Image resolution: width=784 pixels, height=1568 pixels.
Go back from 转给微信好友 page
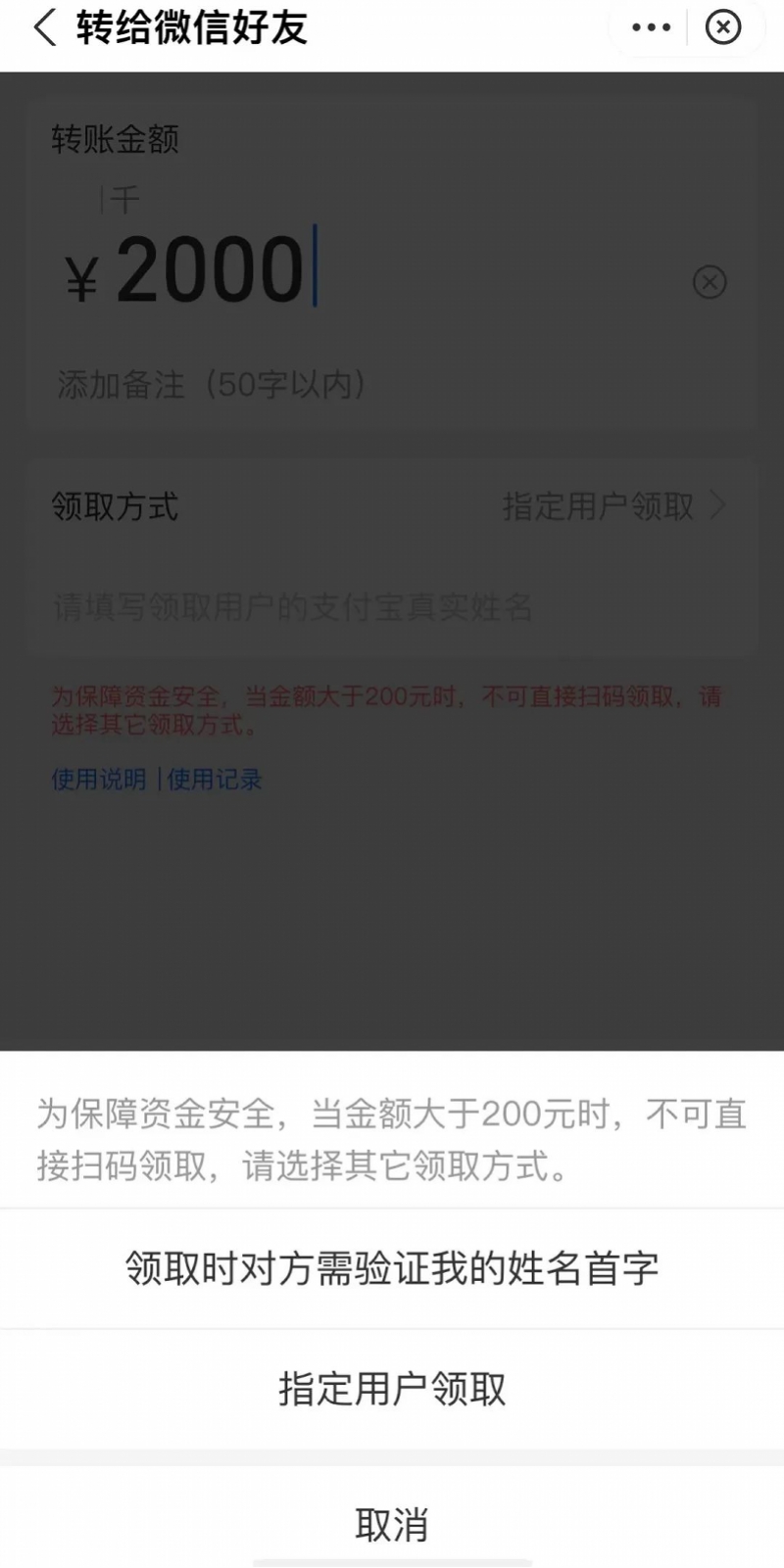(45, 27)
